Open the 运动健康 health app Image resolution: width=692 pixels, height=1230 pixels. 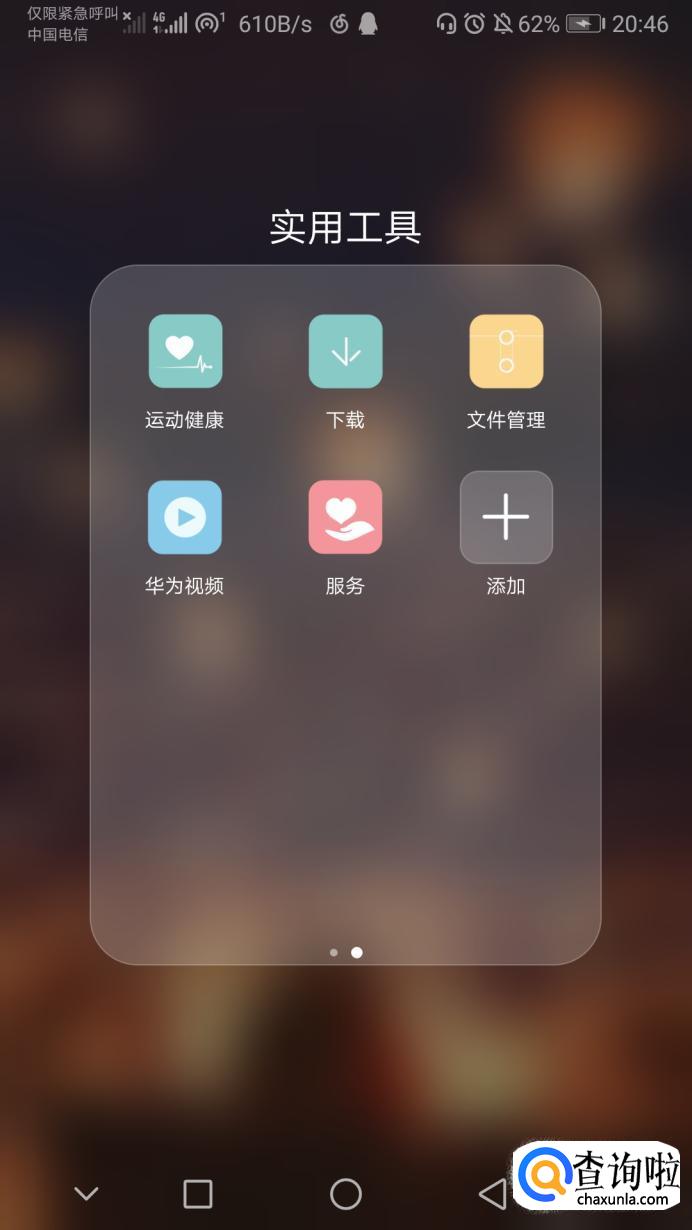(x=185, y=352)
